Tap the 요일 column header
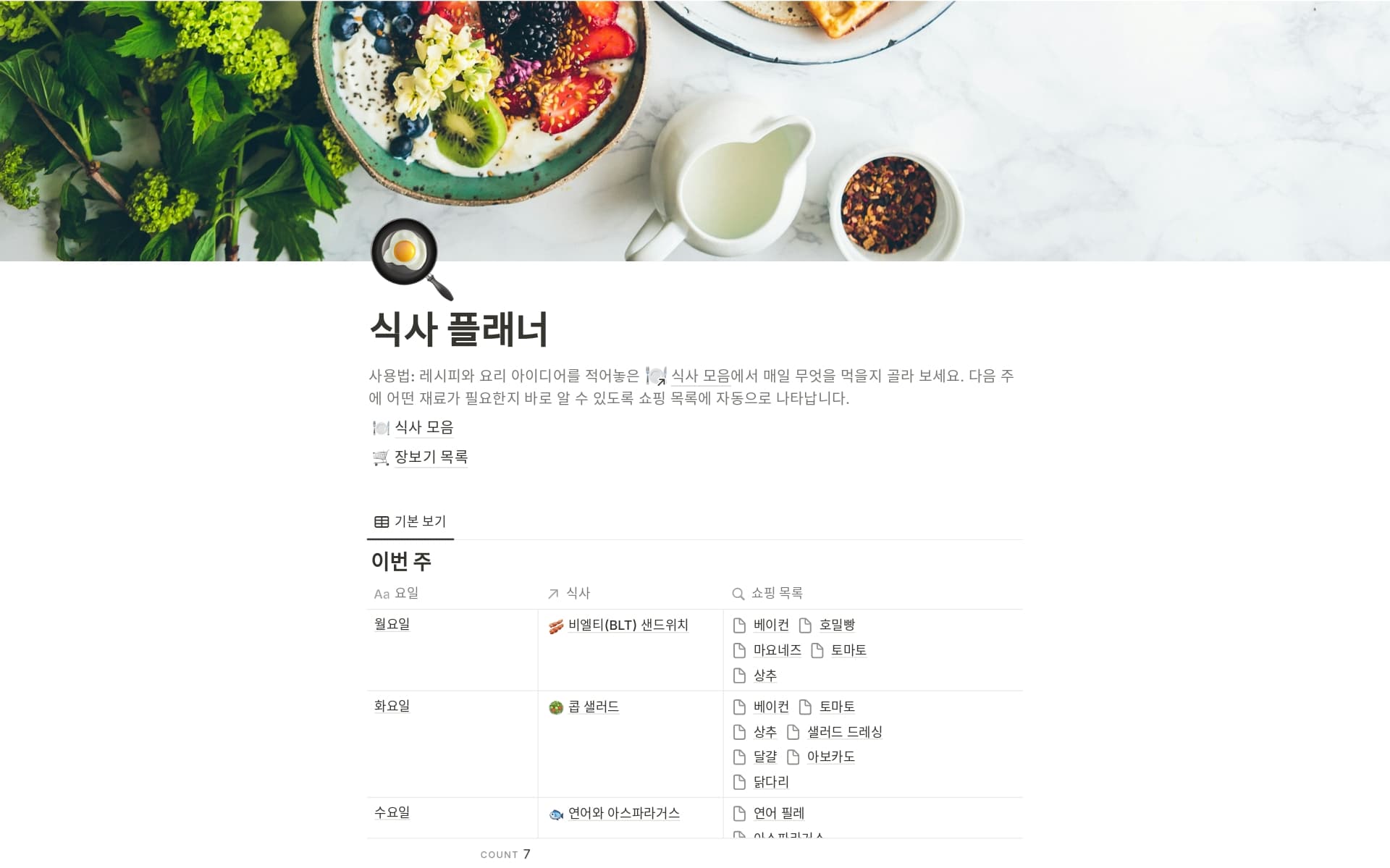This screenshot has width=1390, height=868. click(405, 594)
